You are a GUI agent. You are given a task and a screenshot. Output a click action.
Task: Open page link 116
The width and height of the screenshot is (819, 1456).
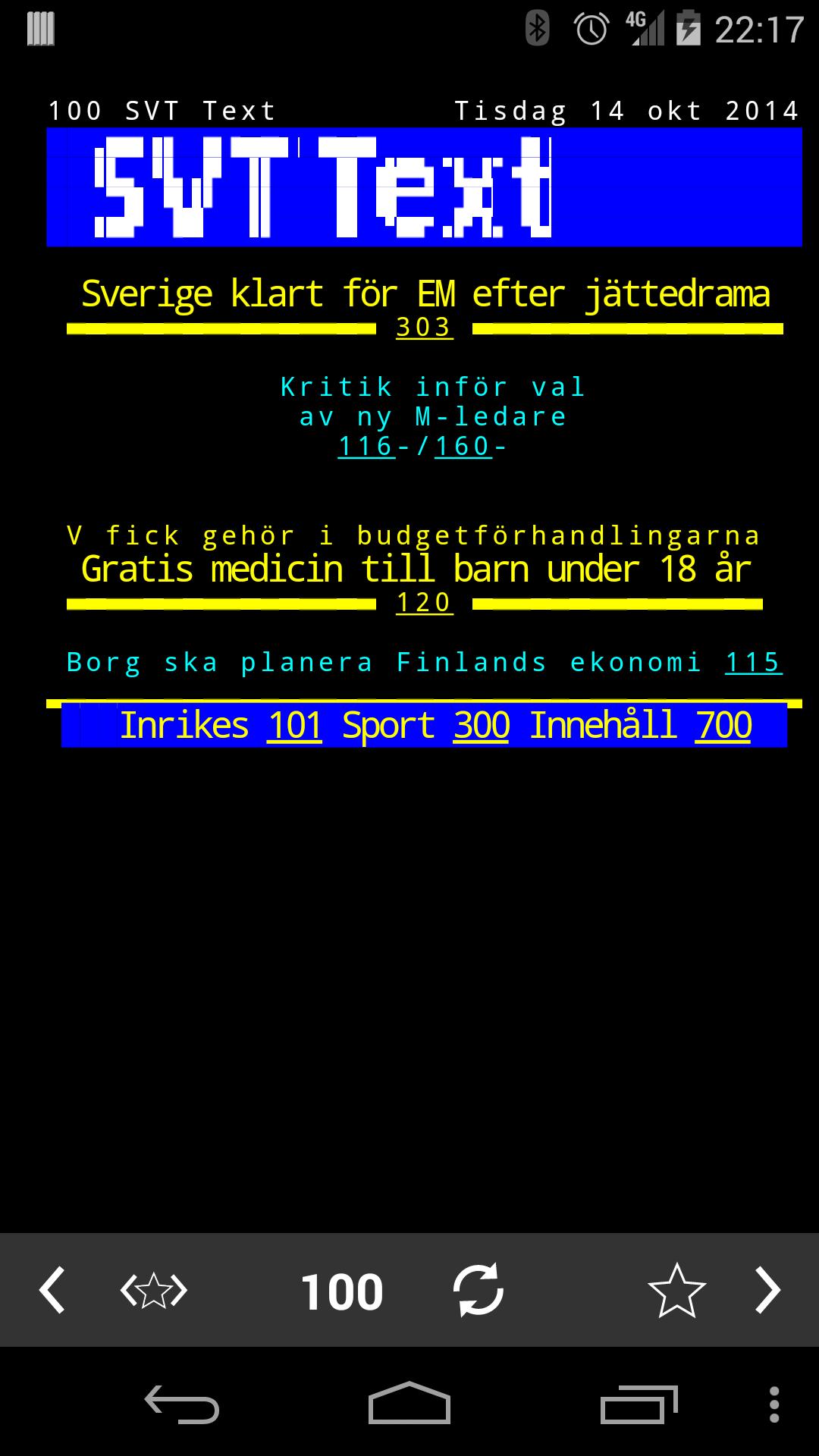tap(366, 447)
